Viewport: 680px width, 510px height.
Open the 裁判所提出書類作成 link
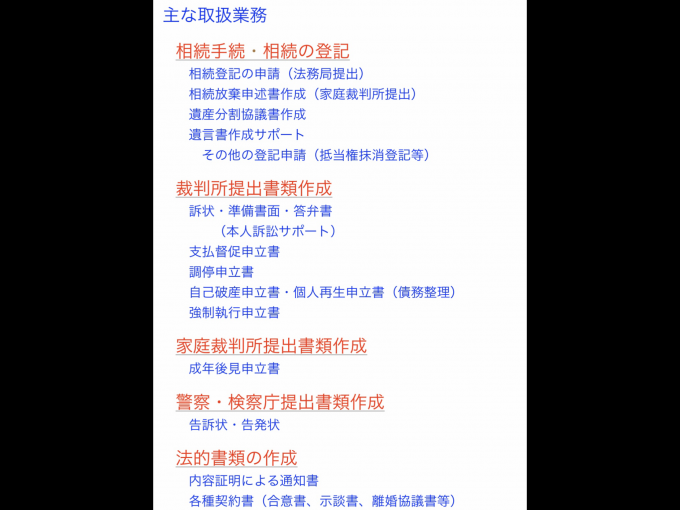point(253,188)
